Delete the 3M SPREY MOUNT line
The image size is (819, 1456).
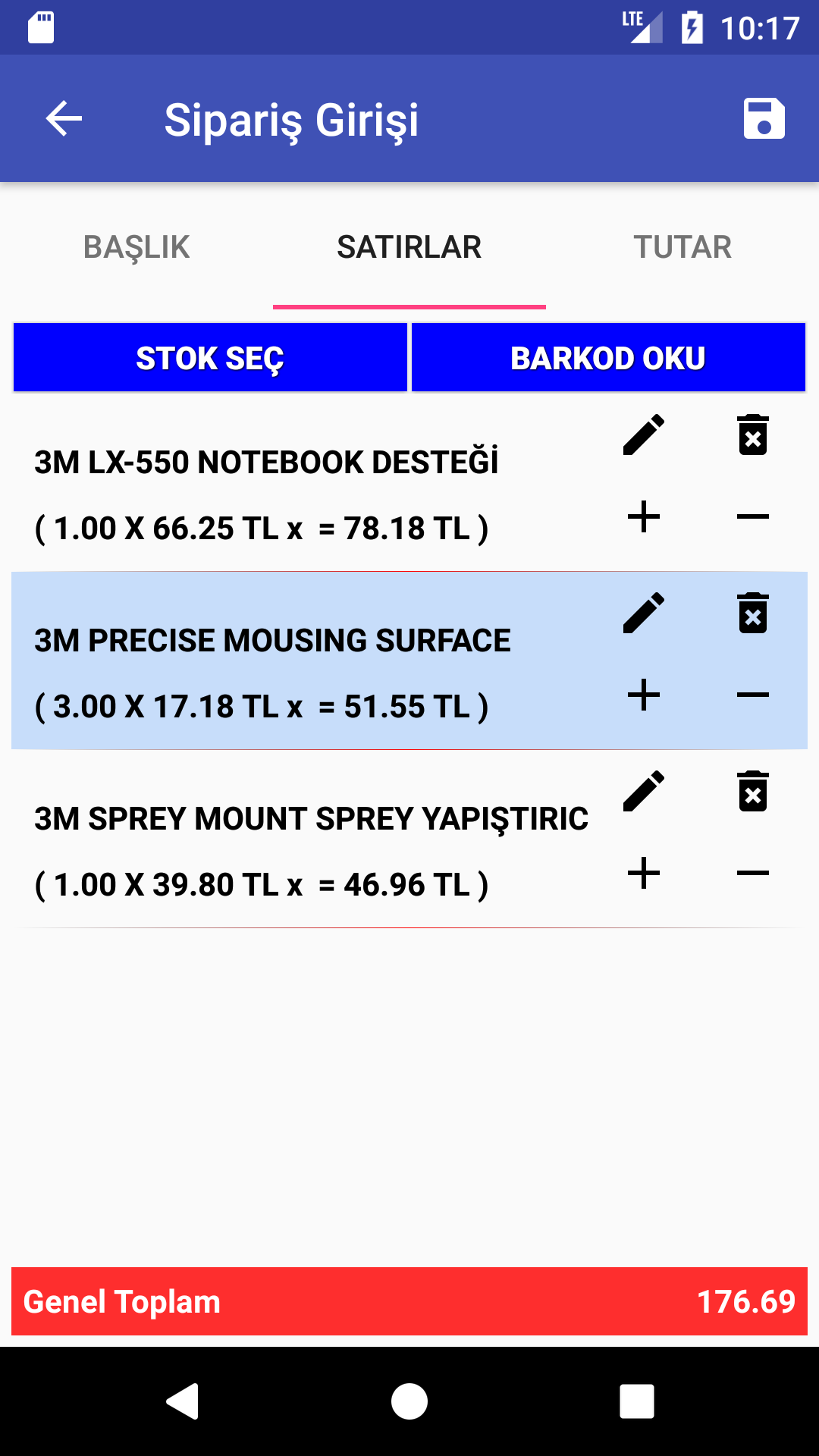point(753,792)
